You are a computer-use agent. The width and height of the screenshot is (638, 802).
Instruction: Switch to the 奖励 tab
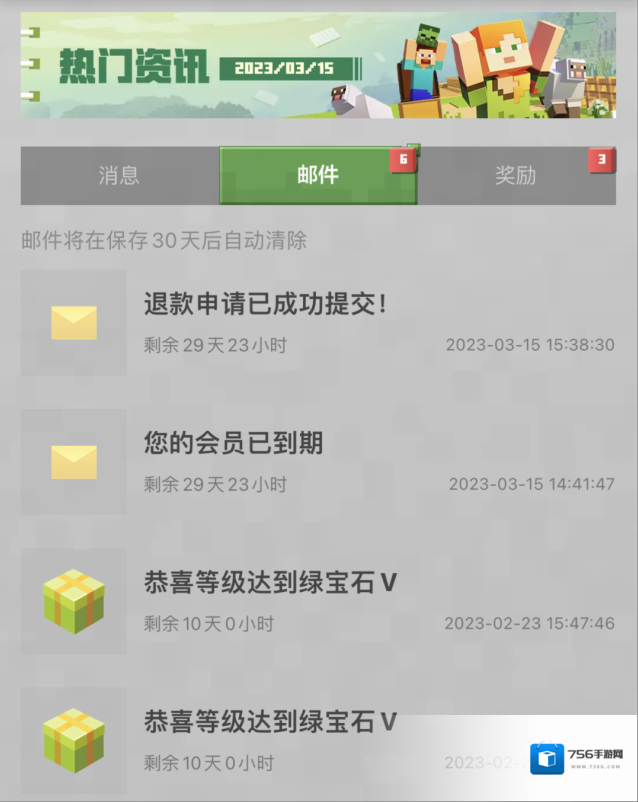click(516, 176)
